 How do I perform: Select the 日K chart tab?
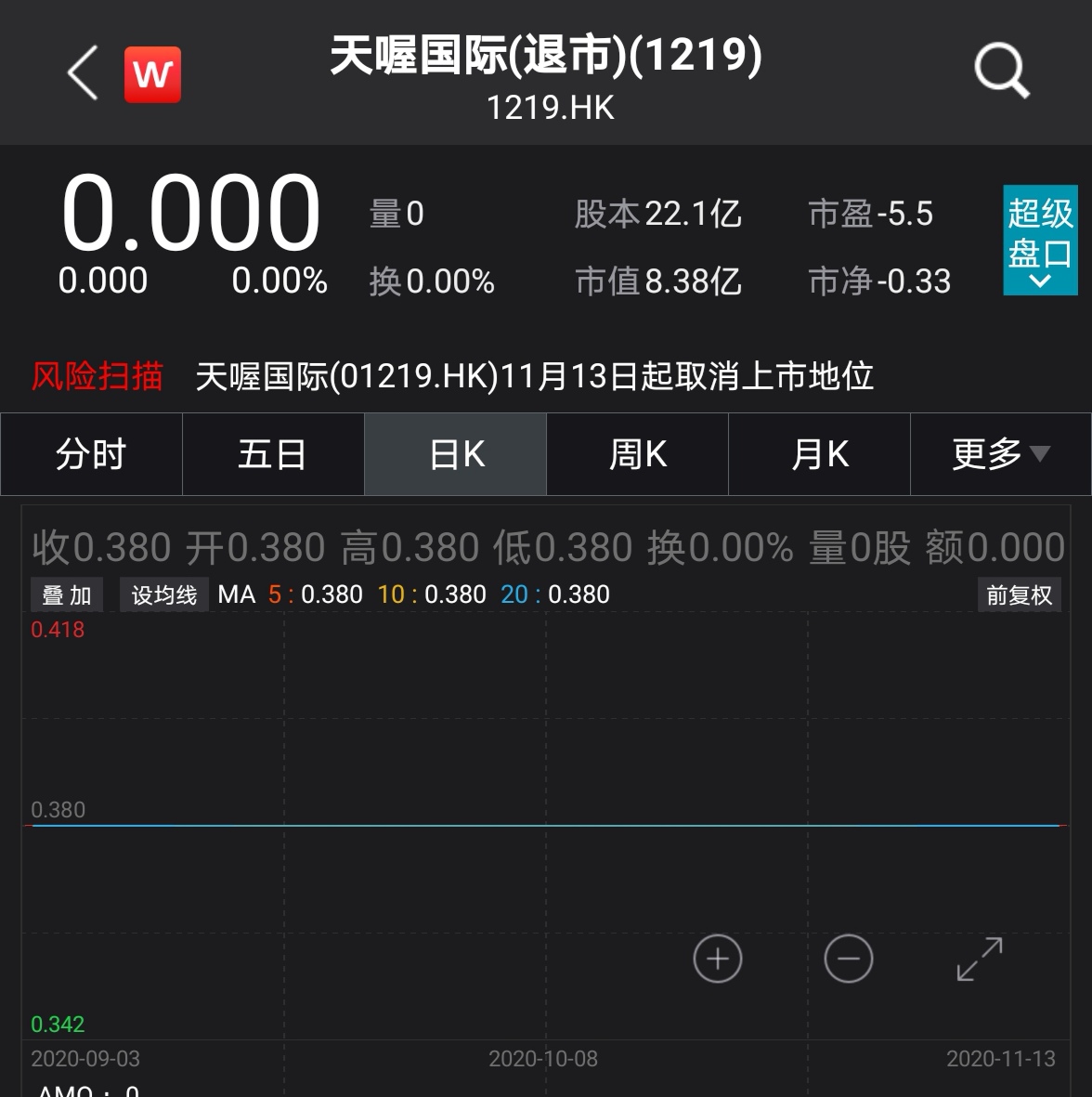click(455, 454)
